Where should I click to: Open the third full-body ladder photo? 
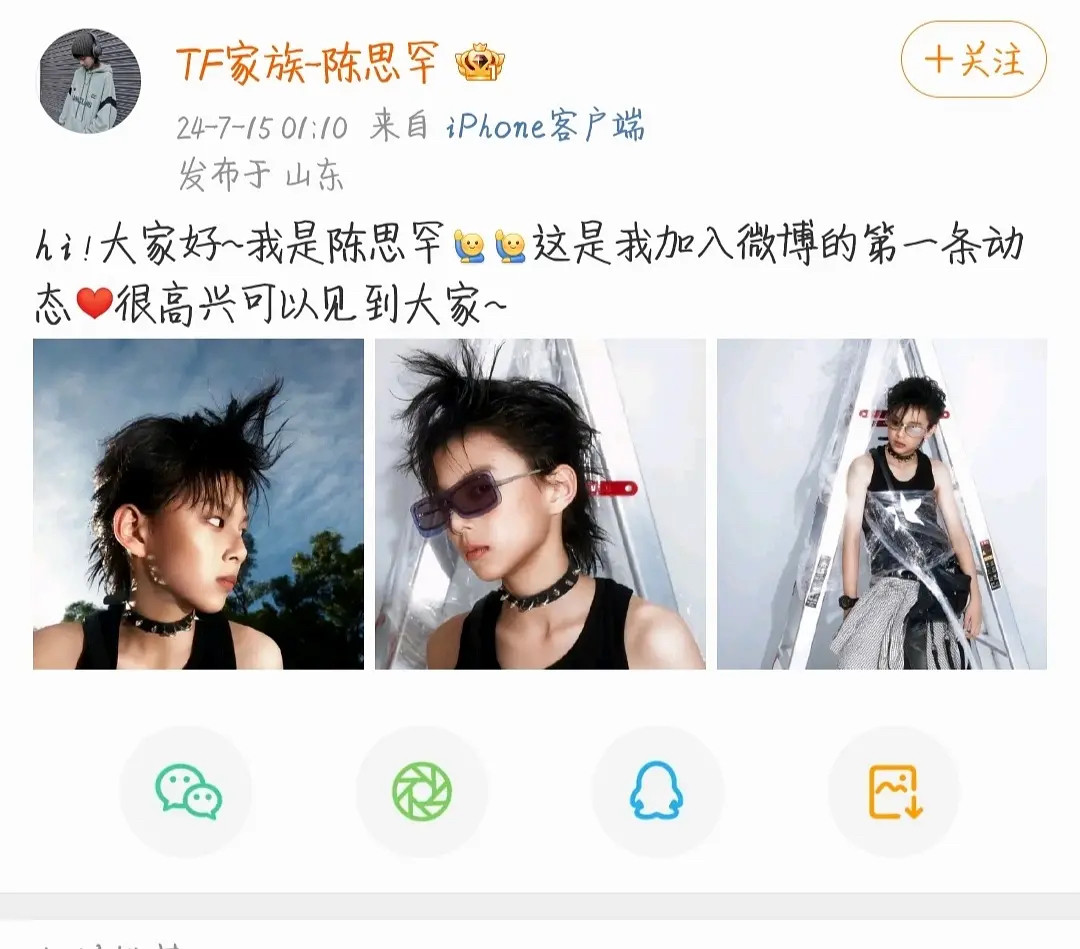click(882, 504)
